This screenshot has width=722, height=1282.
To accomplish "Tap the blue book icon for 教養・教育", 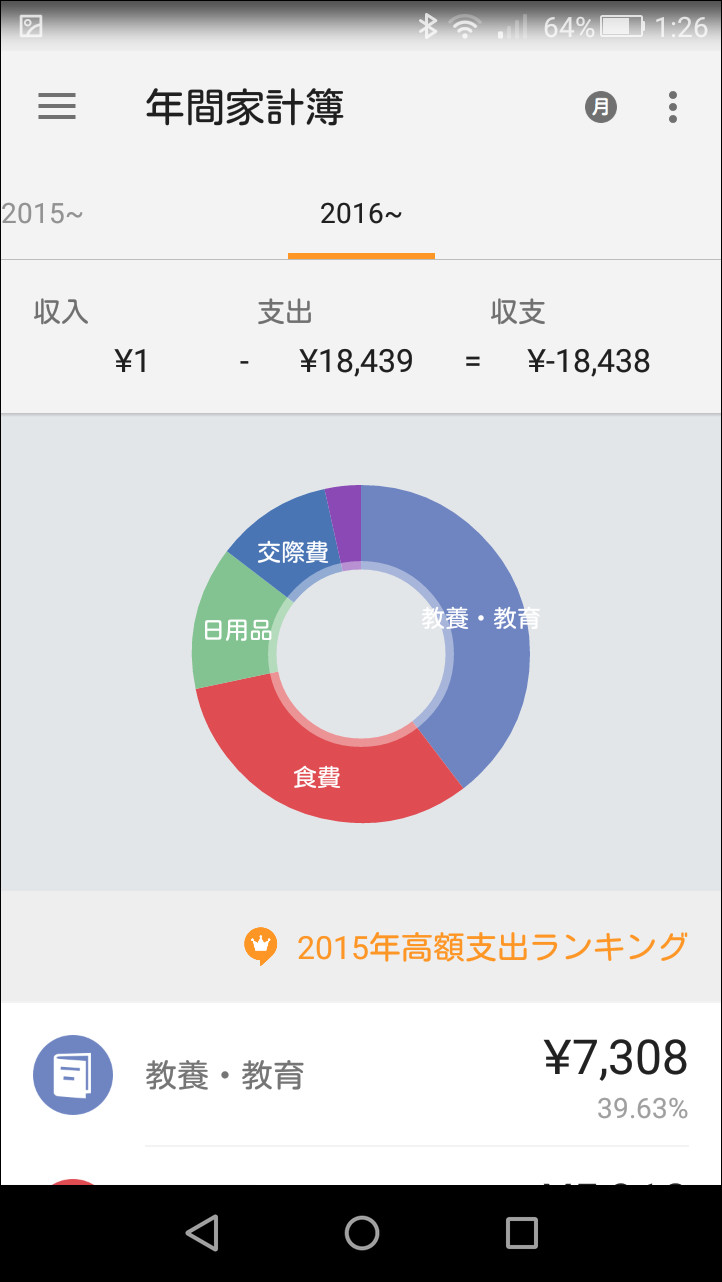I will [72, 1073].
